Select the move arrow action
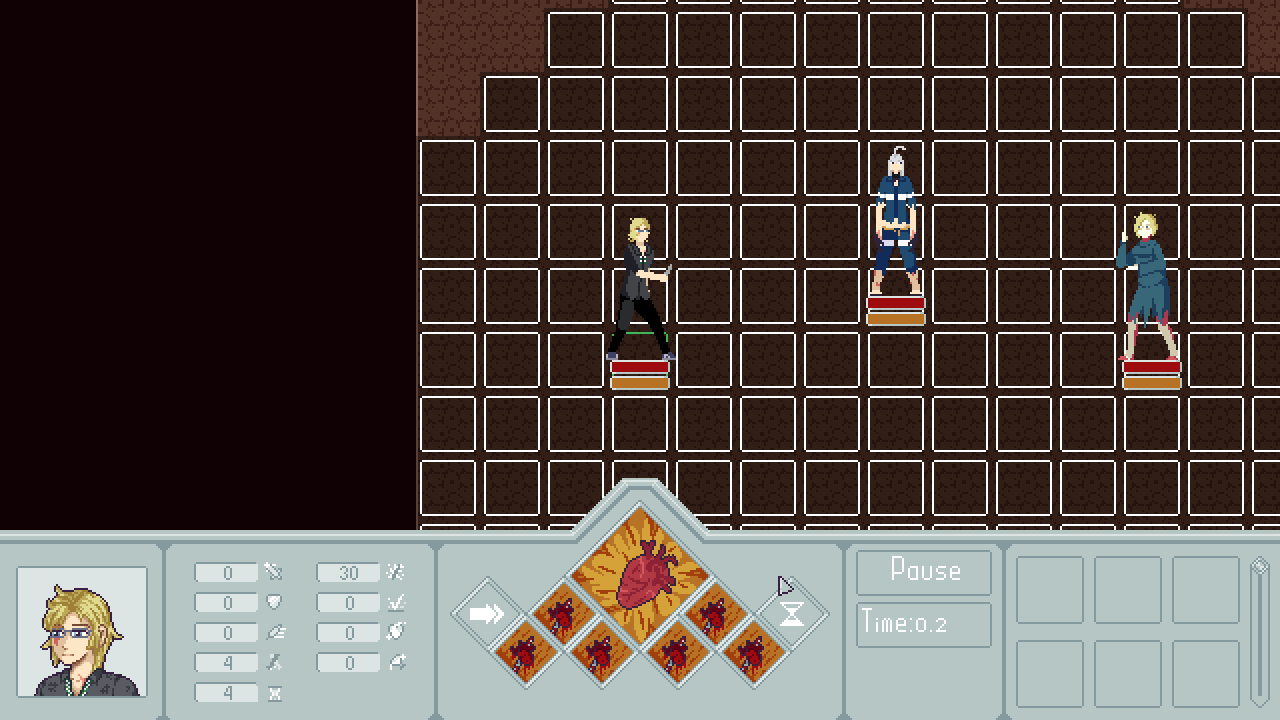This screenshot has width=1280, height=720. (487, 613)
